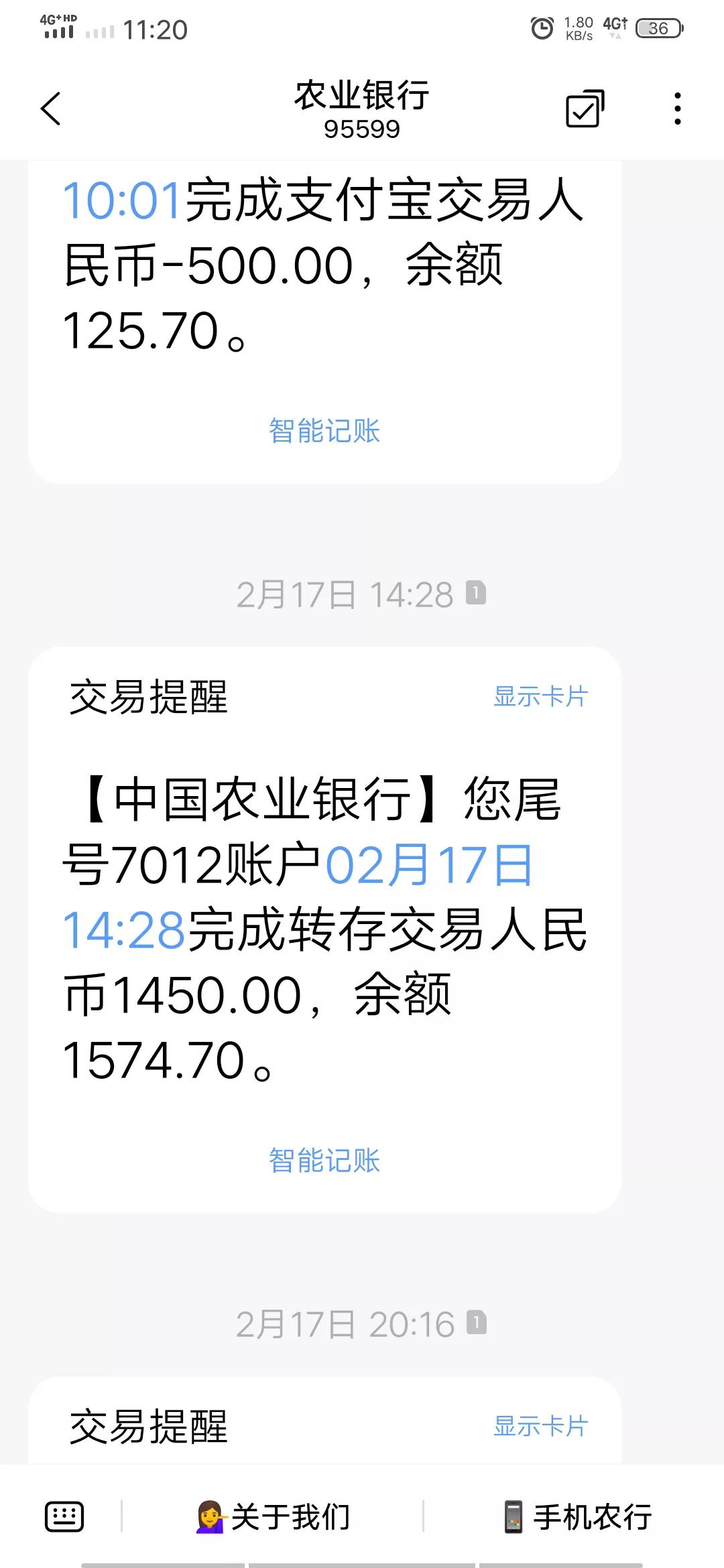Tap the back arrow to leave the conversation
This screenshot has height=1568, width=724.
tap(48, 109)
